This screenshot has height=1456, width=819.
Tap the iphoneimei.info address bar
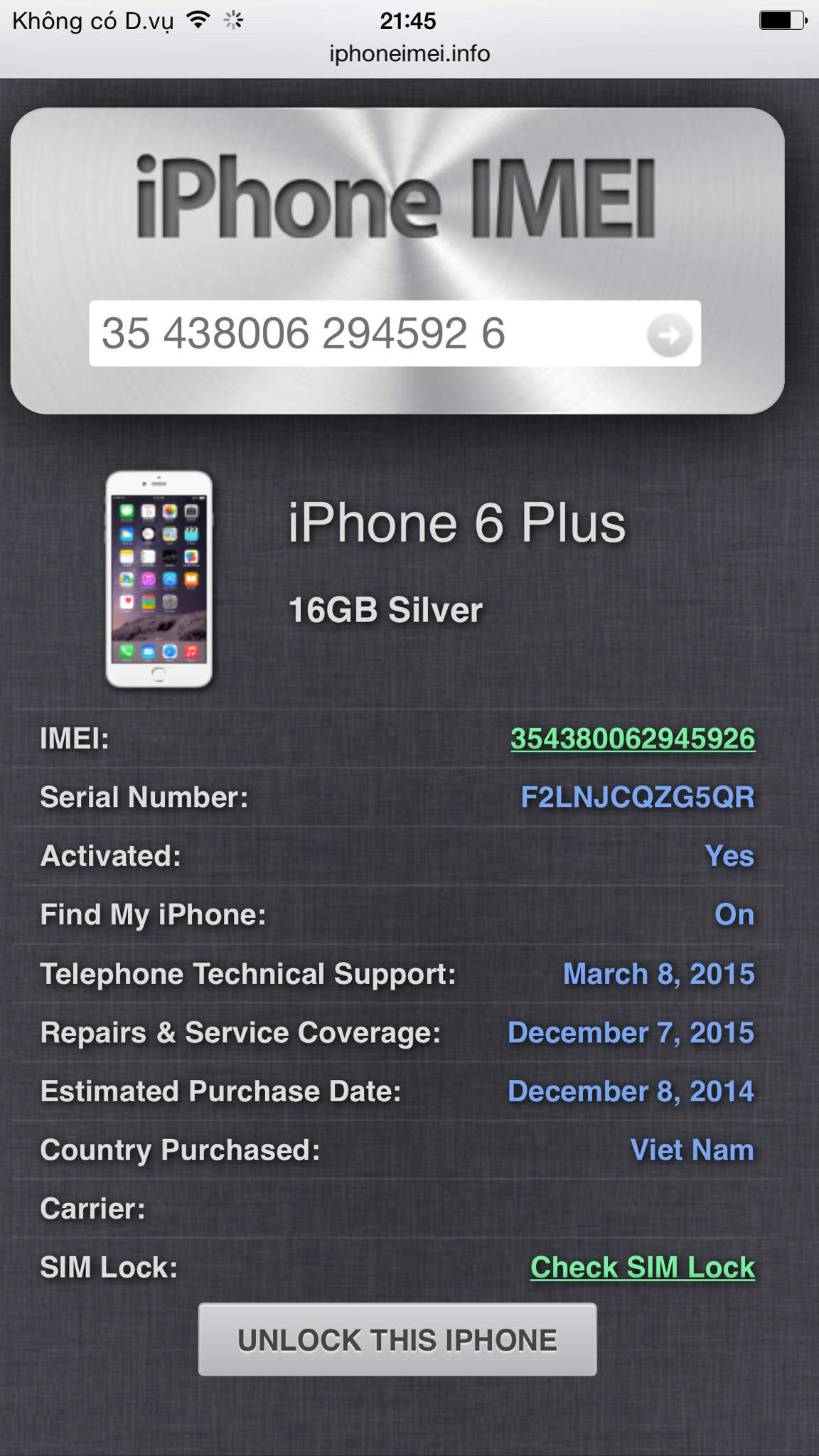(409, 54)
